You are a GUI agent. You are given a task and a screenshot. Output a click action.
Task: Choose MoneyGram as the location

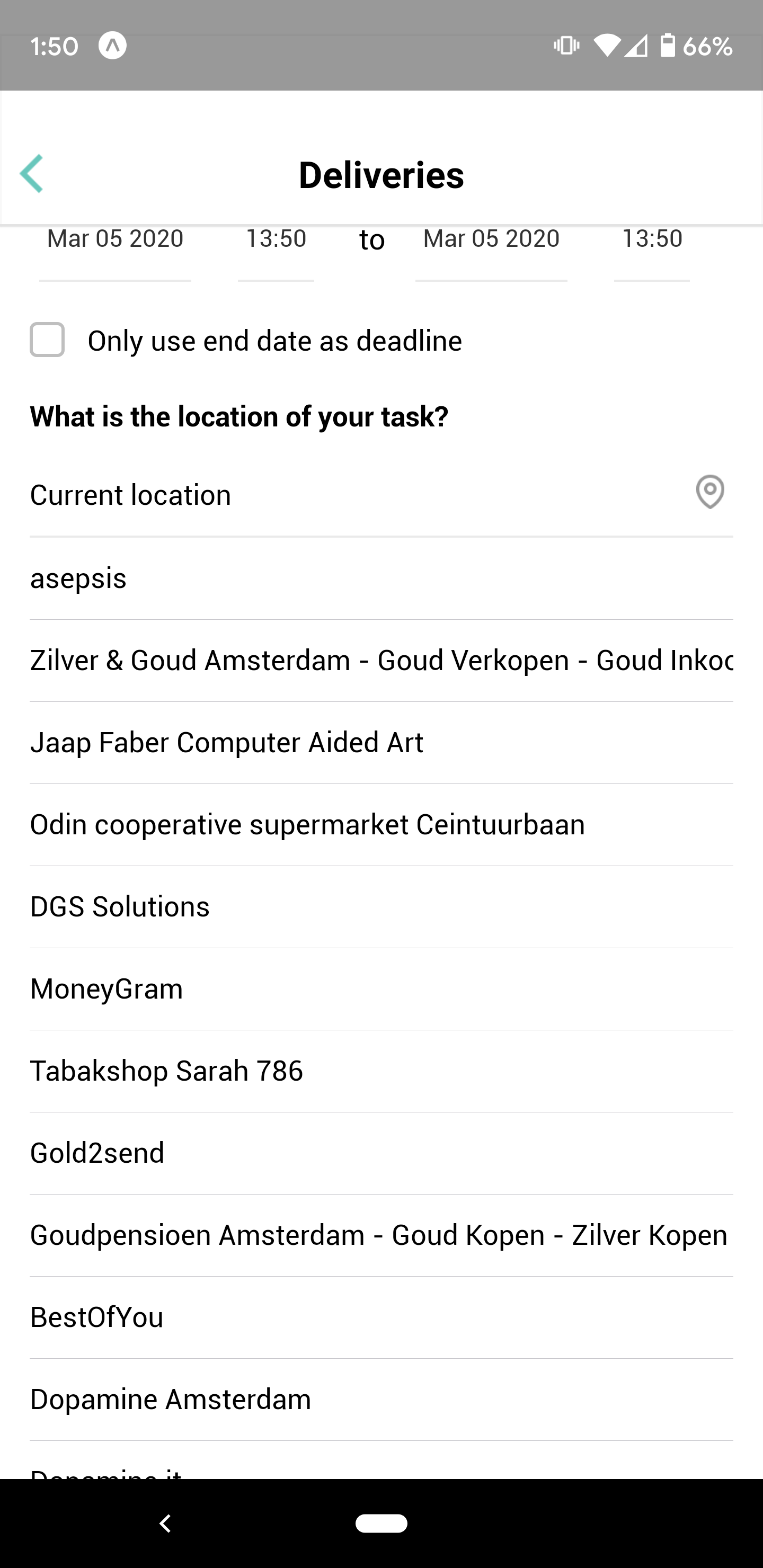106,988
